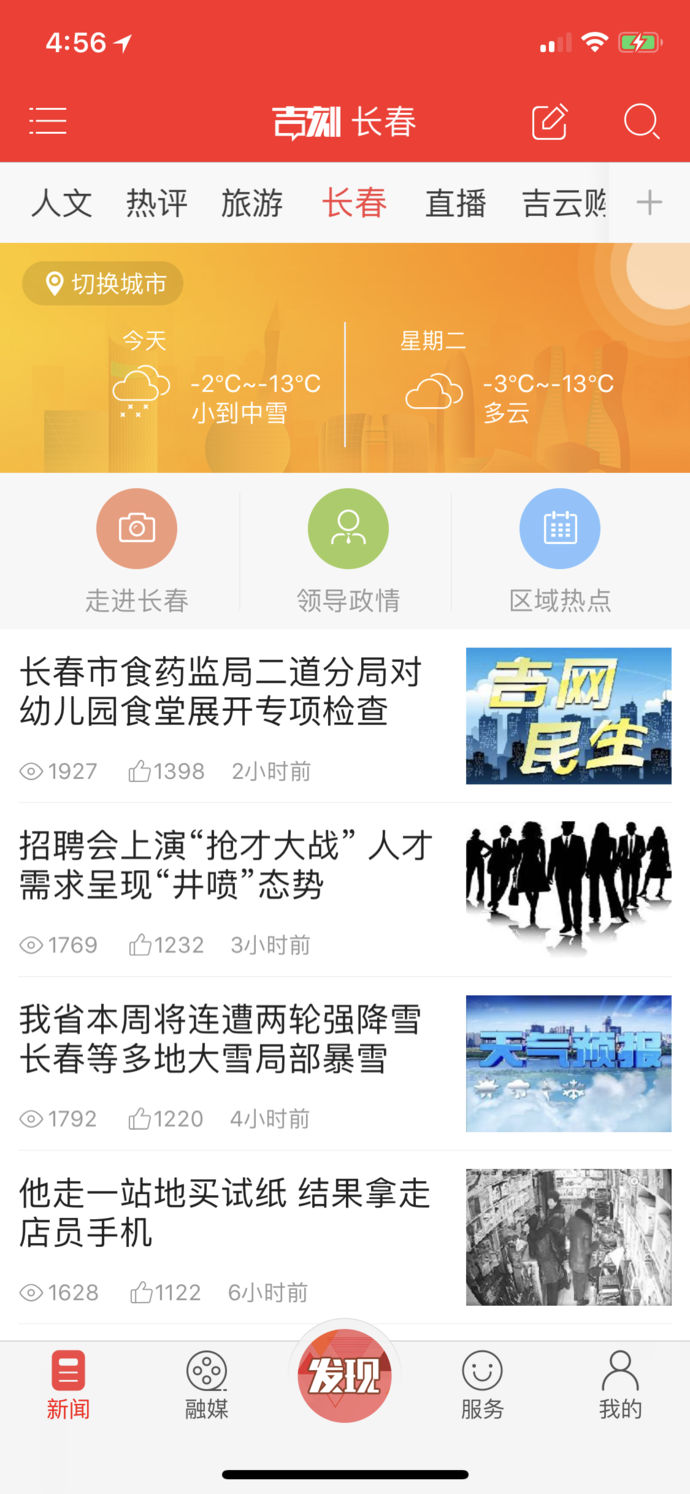Open the 两轮强降雪 news story
The image size is (690, 1494).
point(222,1040)
